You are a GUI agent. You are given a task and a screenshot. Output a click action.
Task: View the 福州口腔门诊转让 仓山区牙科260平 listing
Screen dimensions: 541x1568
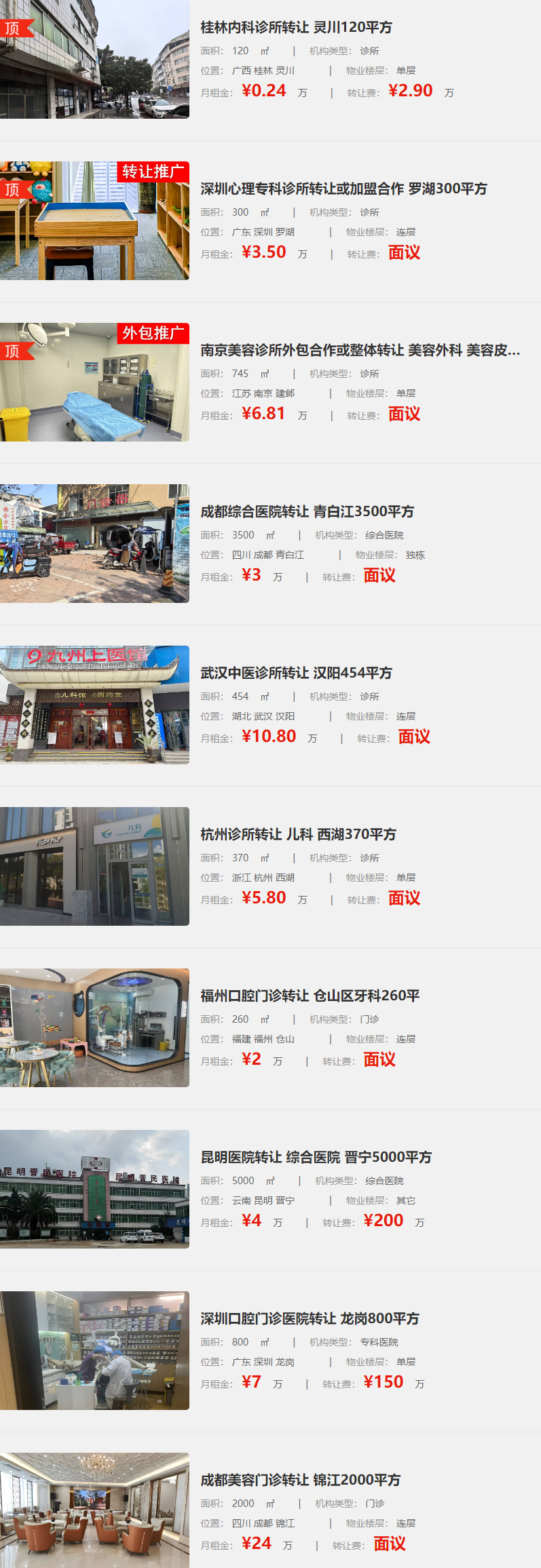310,996
